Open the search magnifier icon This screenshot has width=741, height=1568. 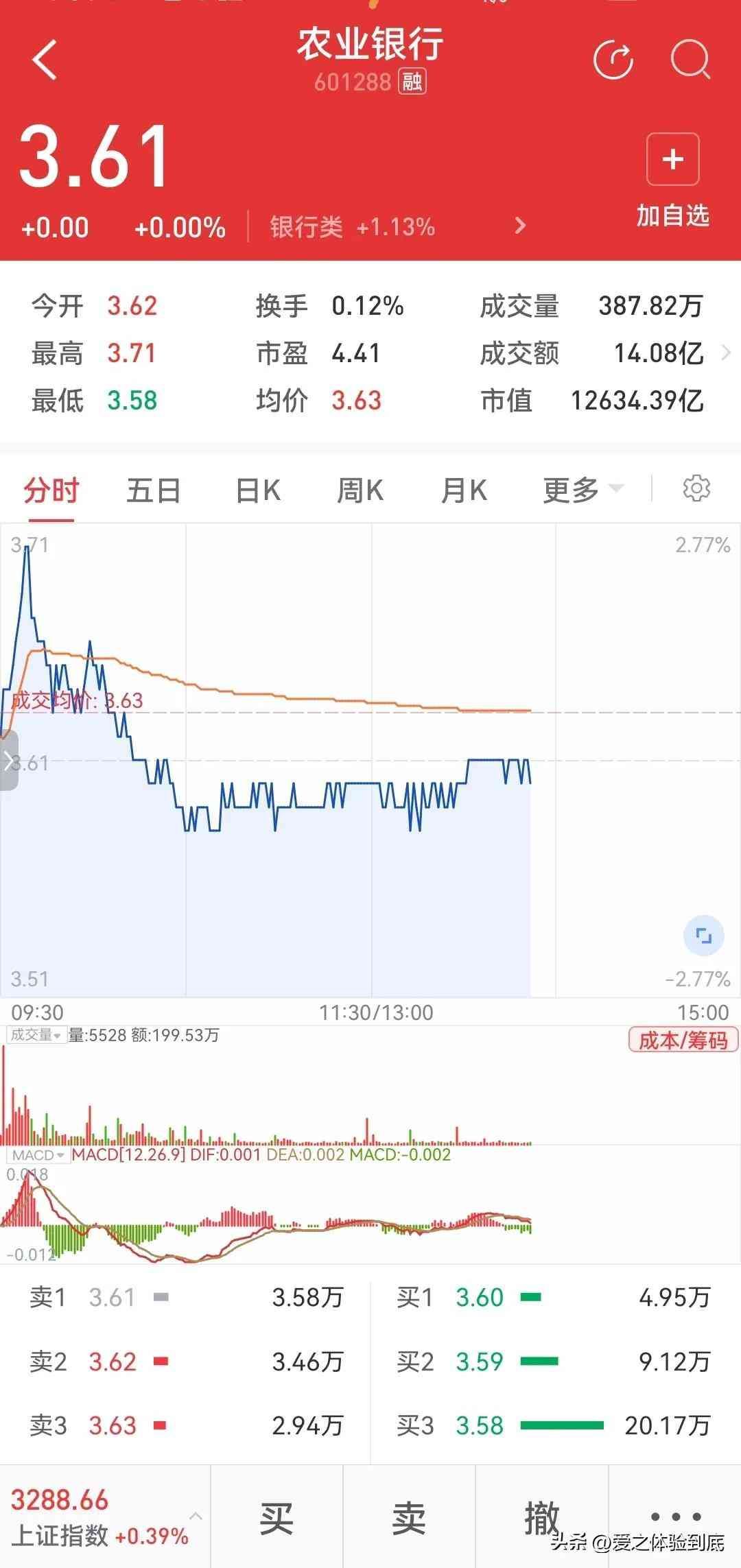(x=690, y=60)
